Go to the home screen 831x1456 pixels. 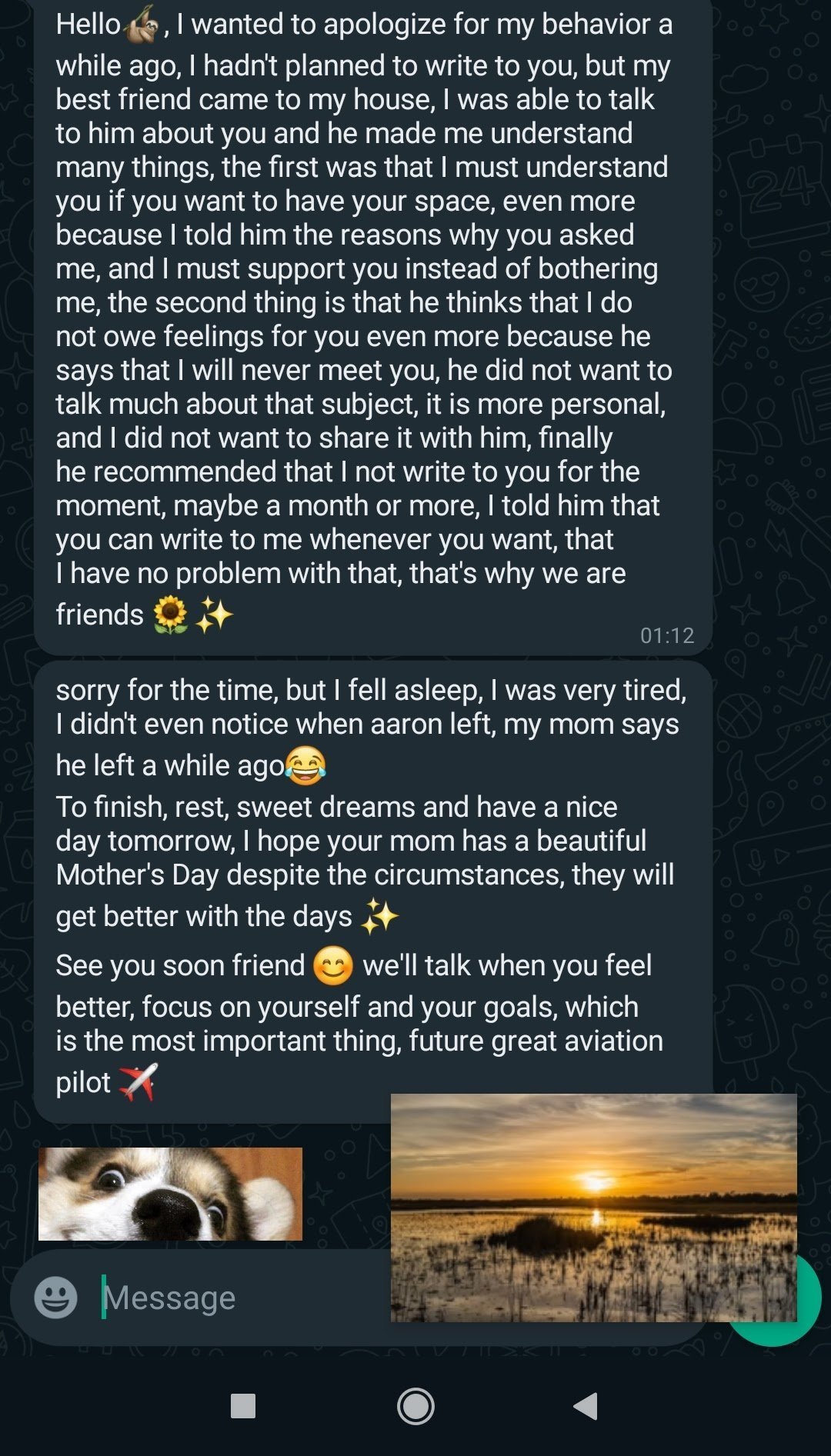415,1406
